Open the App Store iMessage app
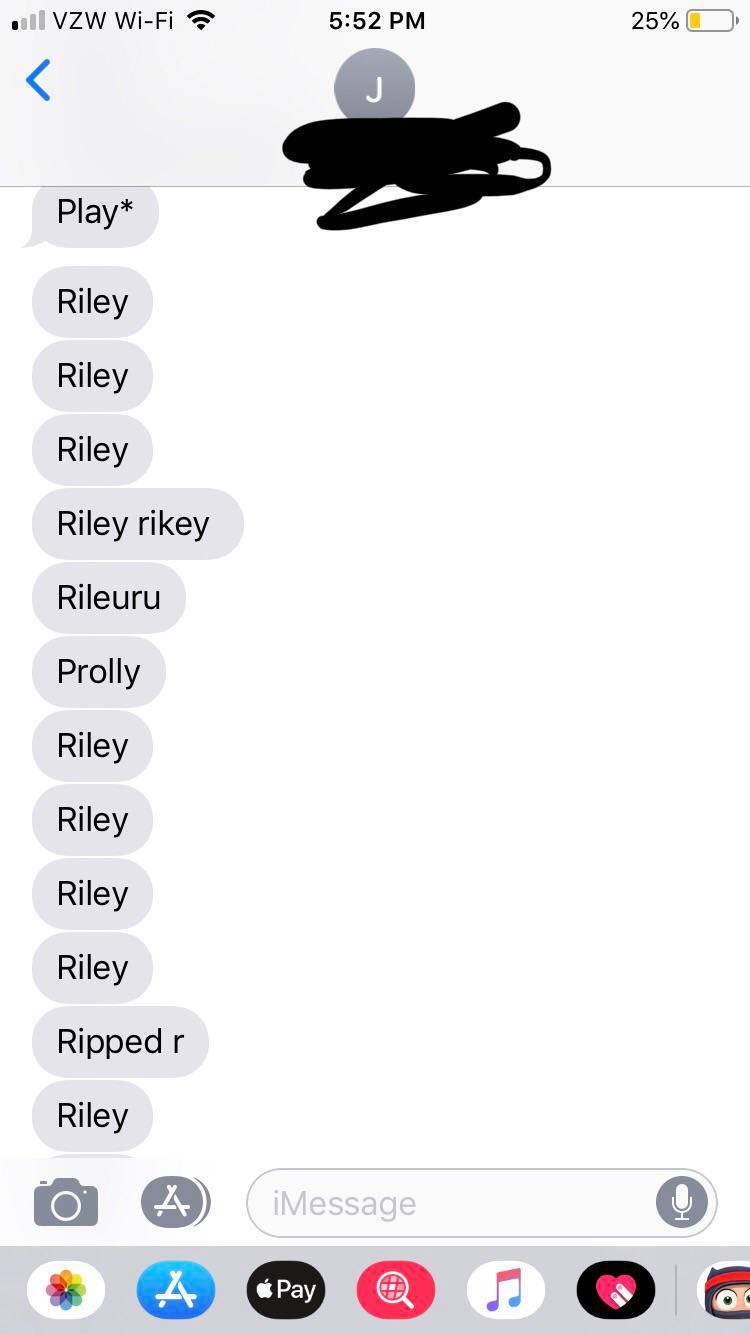The image size is (750, 1334). 176,1290
